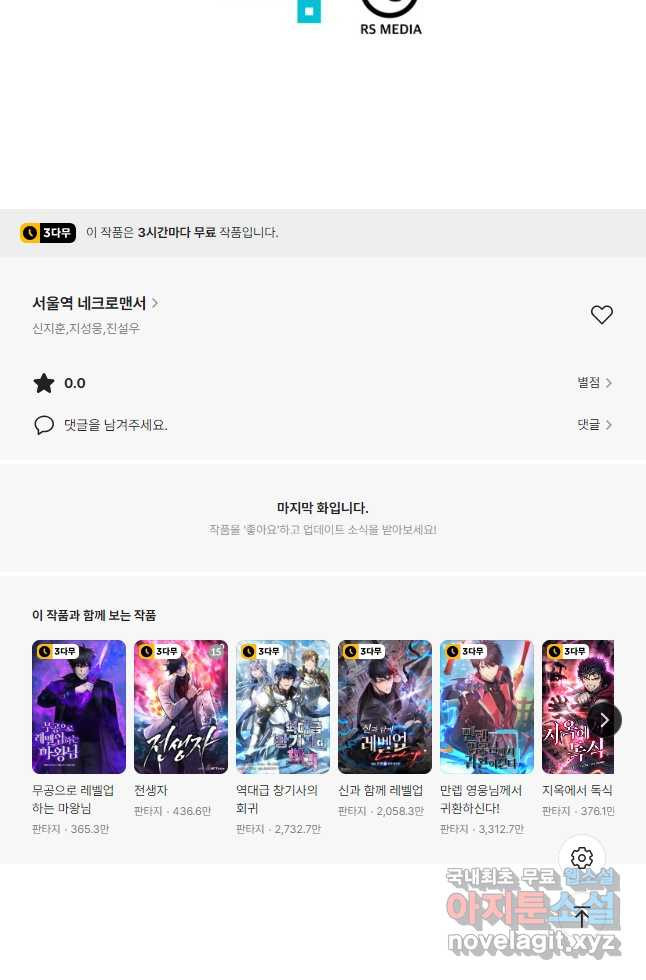This screenshot has width=646, height=980.
Task: Open the 댓글 comments section
Action: 594,425
